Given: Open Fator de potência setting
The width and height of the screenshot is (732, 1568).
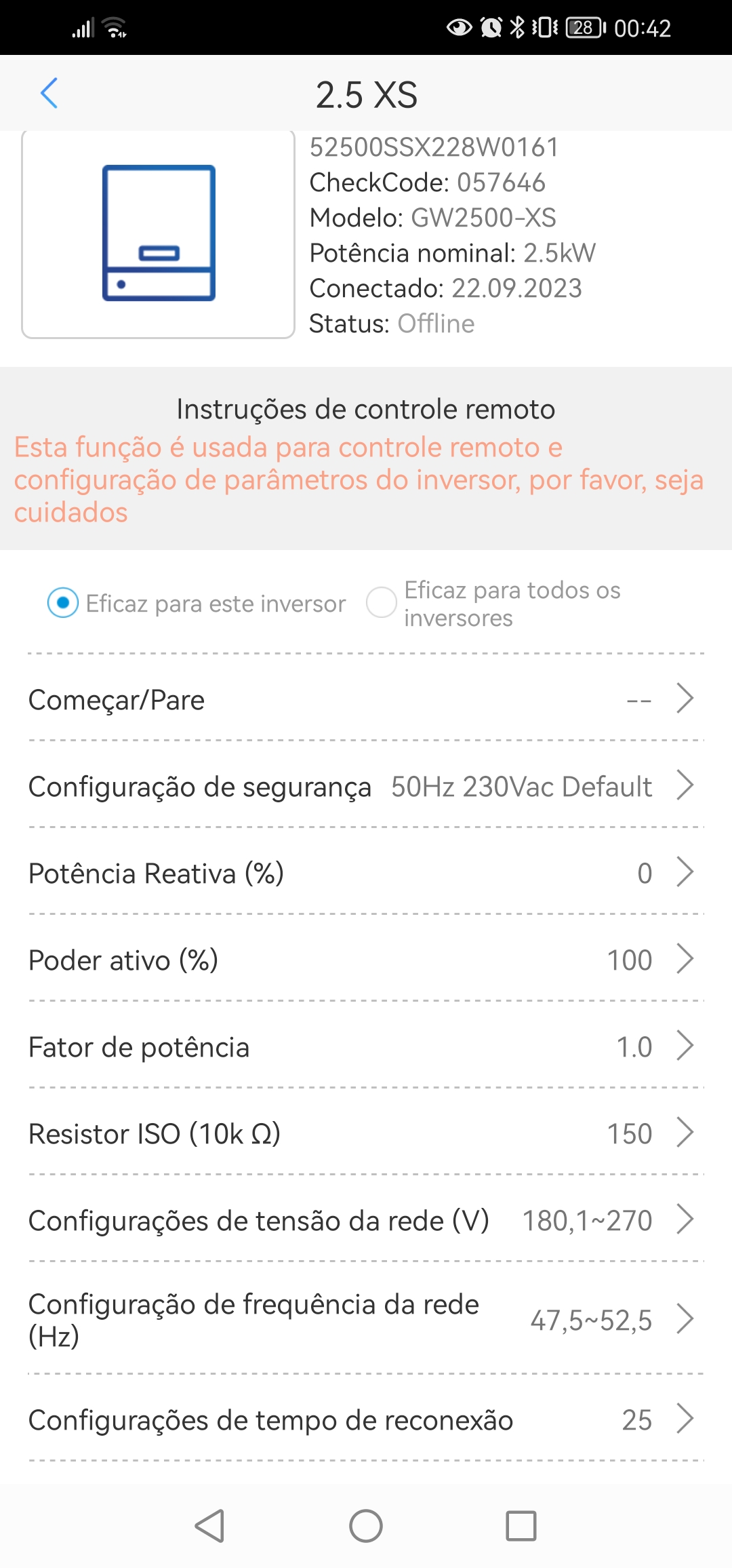Looking at the screenshot, I should (366, 1046).
